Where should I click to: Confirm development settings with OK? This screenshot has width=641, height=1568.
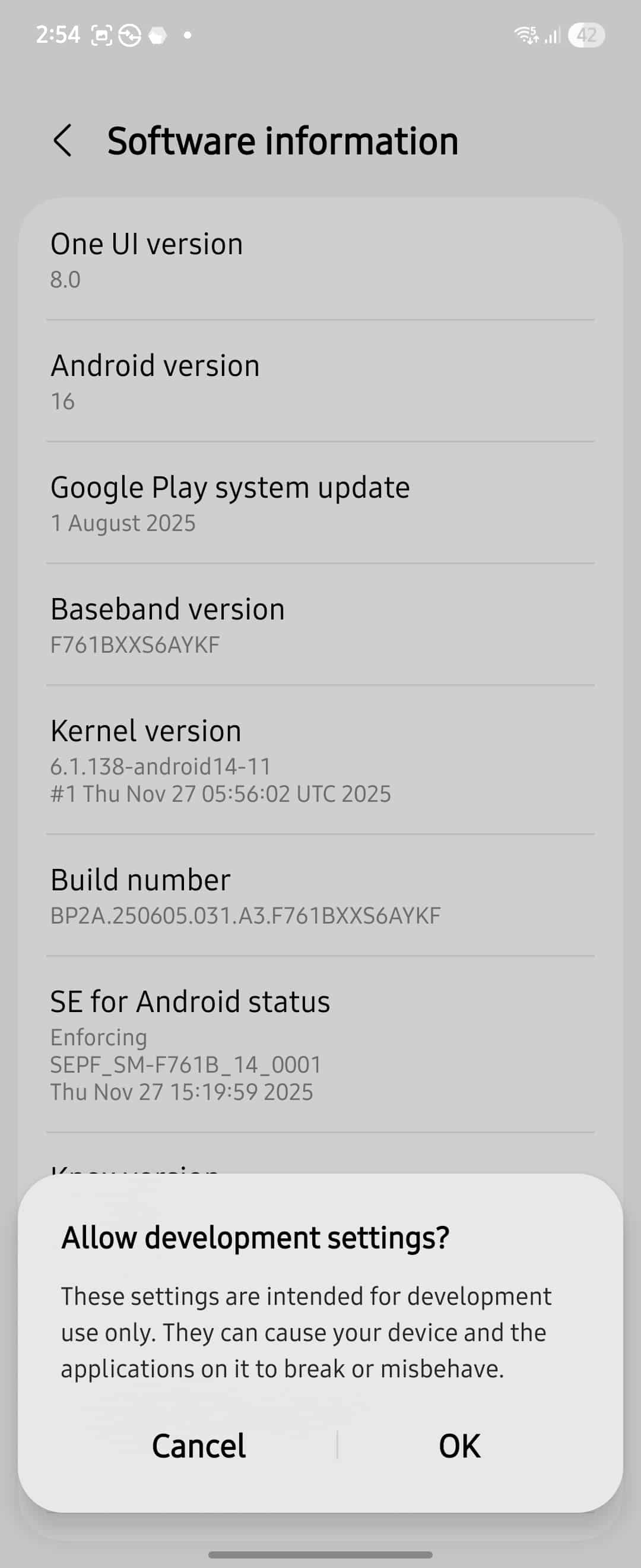(x=459, y=1446)
